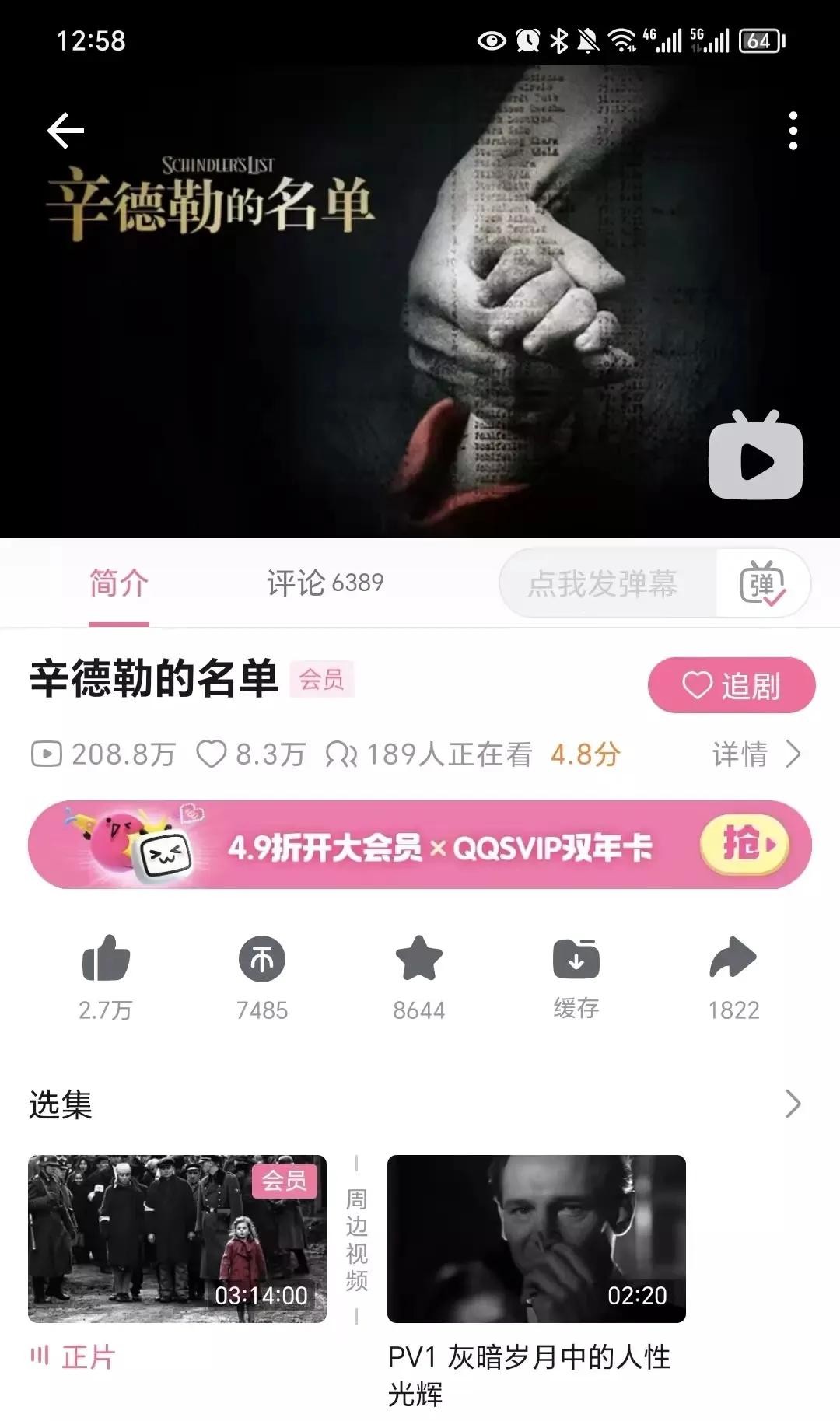This screenshot has width=840, height=1421.
Task: Download via the 缓存 icon
Action: [576, 959]
